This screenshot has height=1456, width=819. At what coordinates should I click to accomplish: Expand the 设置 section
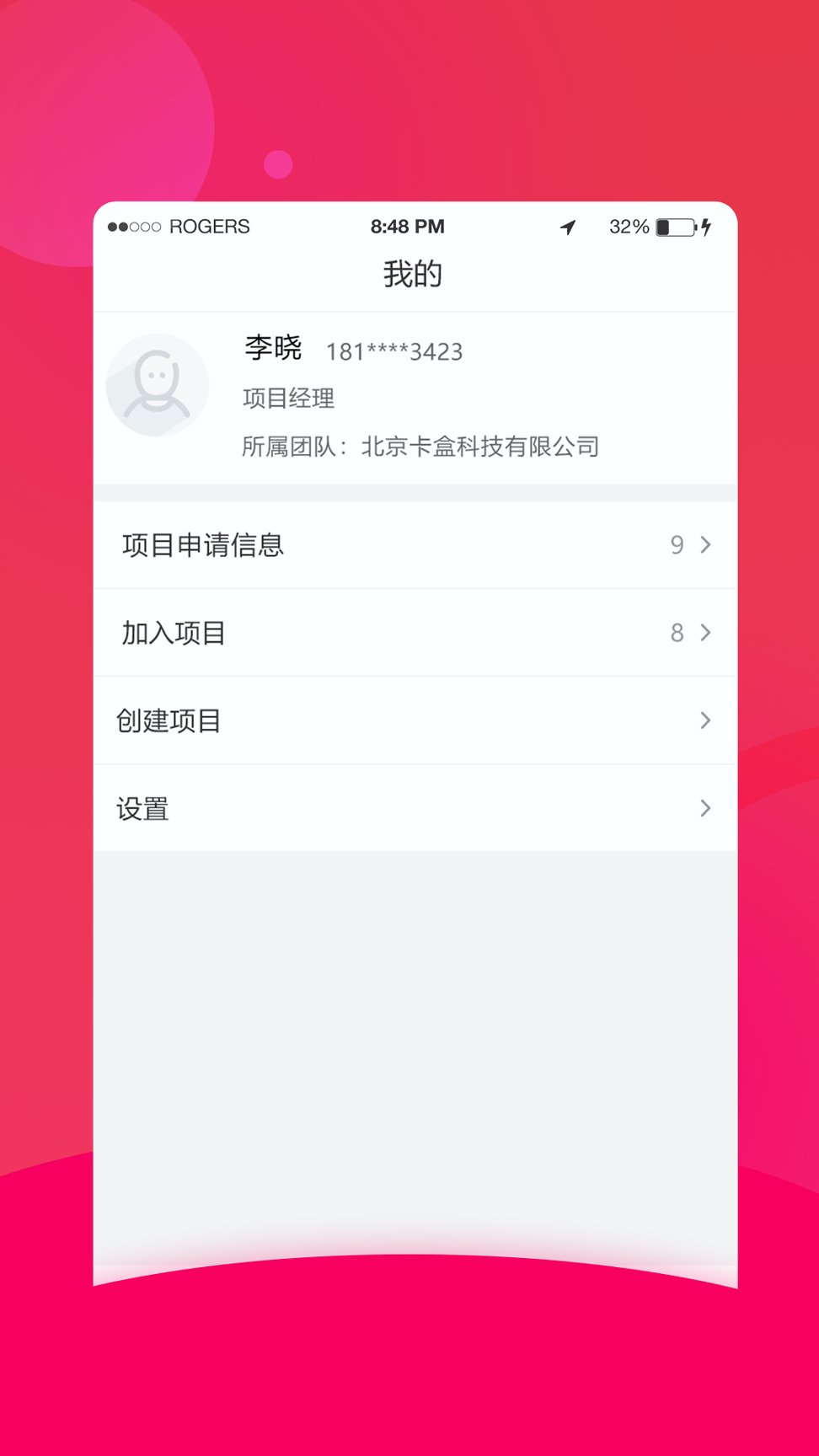point(413,808)
